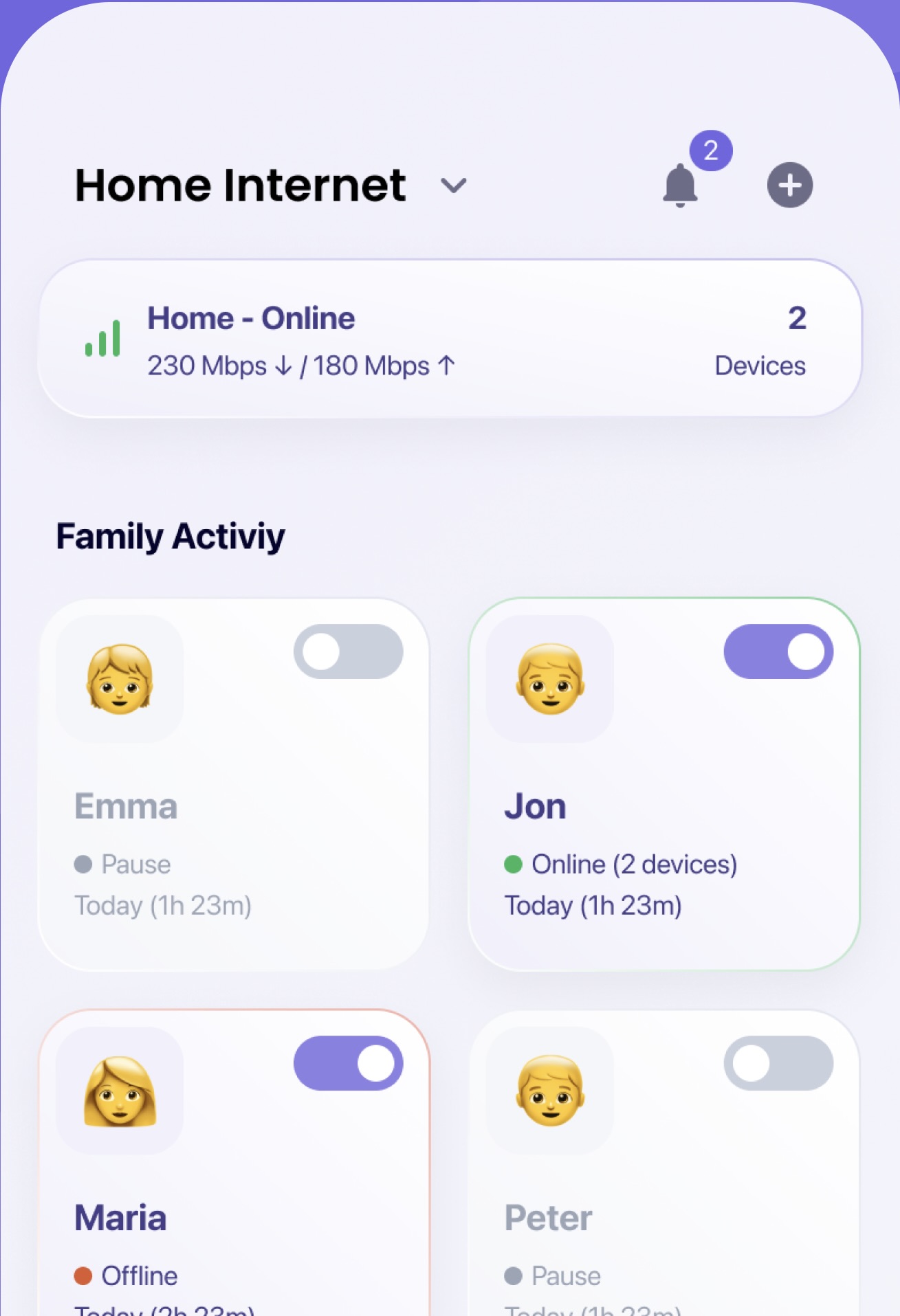This screenshot has height=1316, width=900.
Task: Expand the Home Internet dropdown
Action: coord(453,185)
